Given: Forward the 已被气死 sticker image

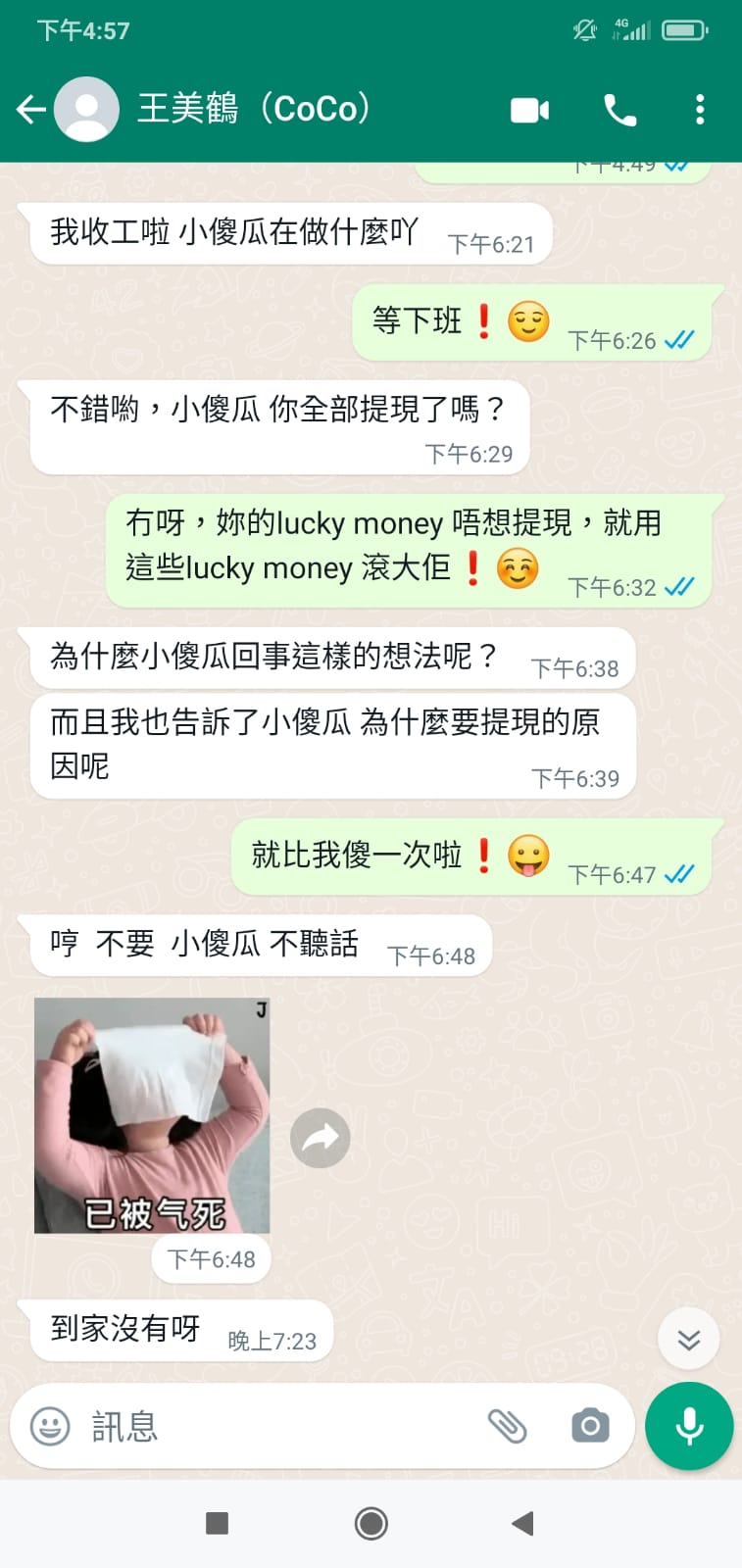Looking at the screenshot, I should 321,1138.
